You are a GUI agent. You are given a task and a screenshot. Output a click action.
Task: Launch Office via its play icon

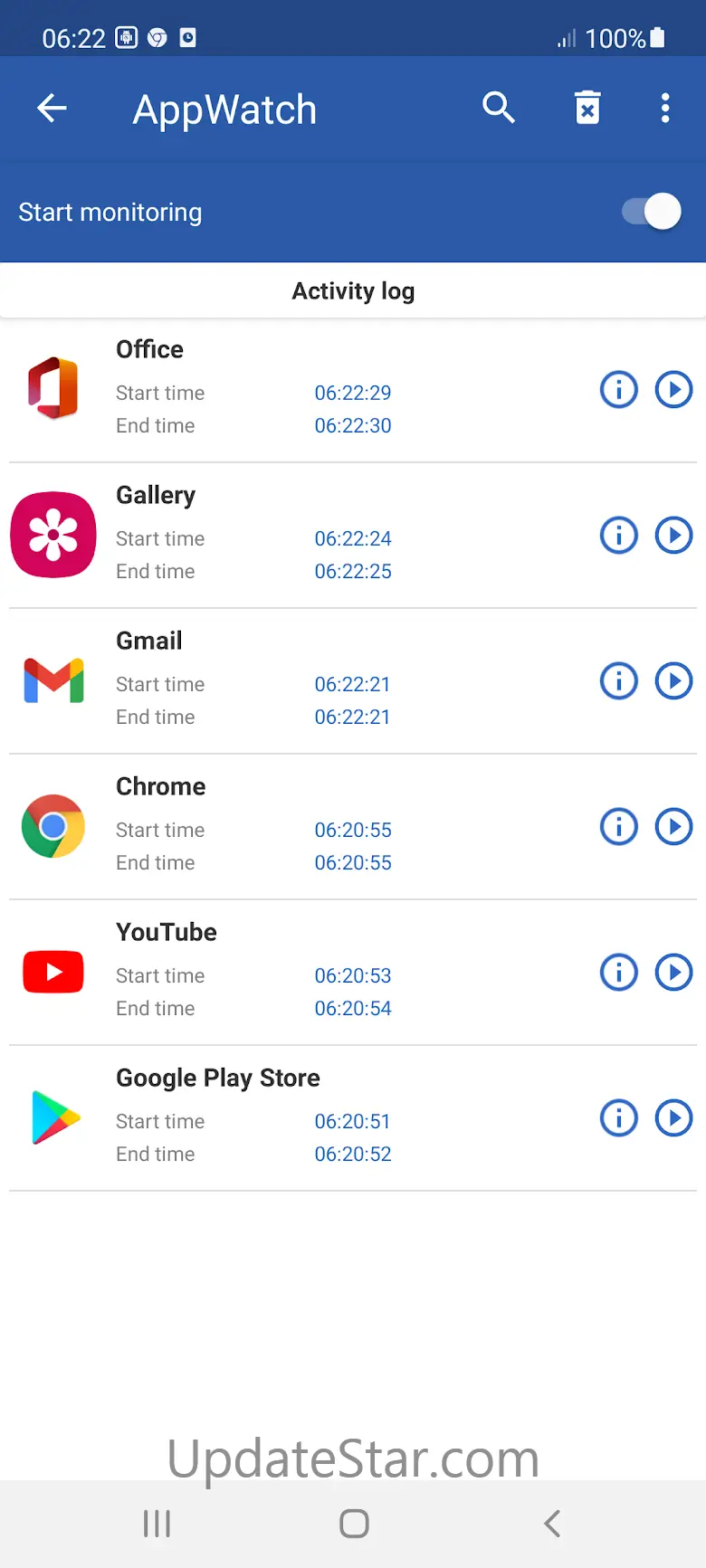point(673,390)
